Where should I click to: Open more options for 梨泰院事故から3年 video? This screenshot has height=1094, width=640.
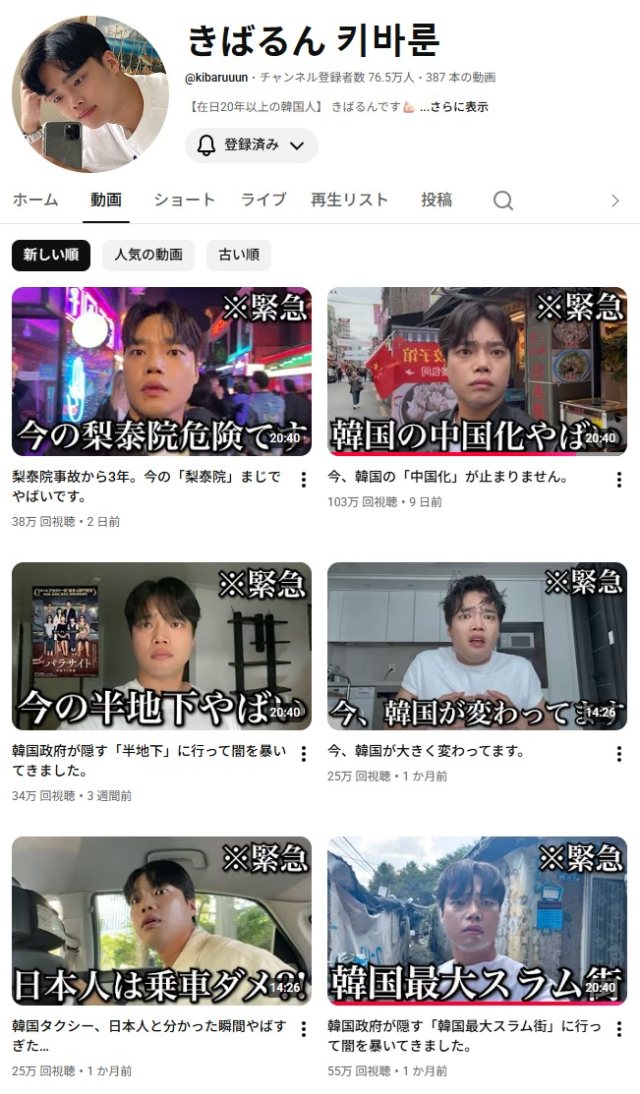click(304, 480)
